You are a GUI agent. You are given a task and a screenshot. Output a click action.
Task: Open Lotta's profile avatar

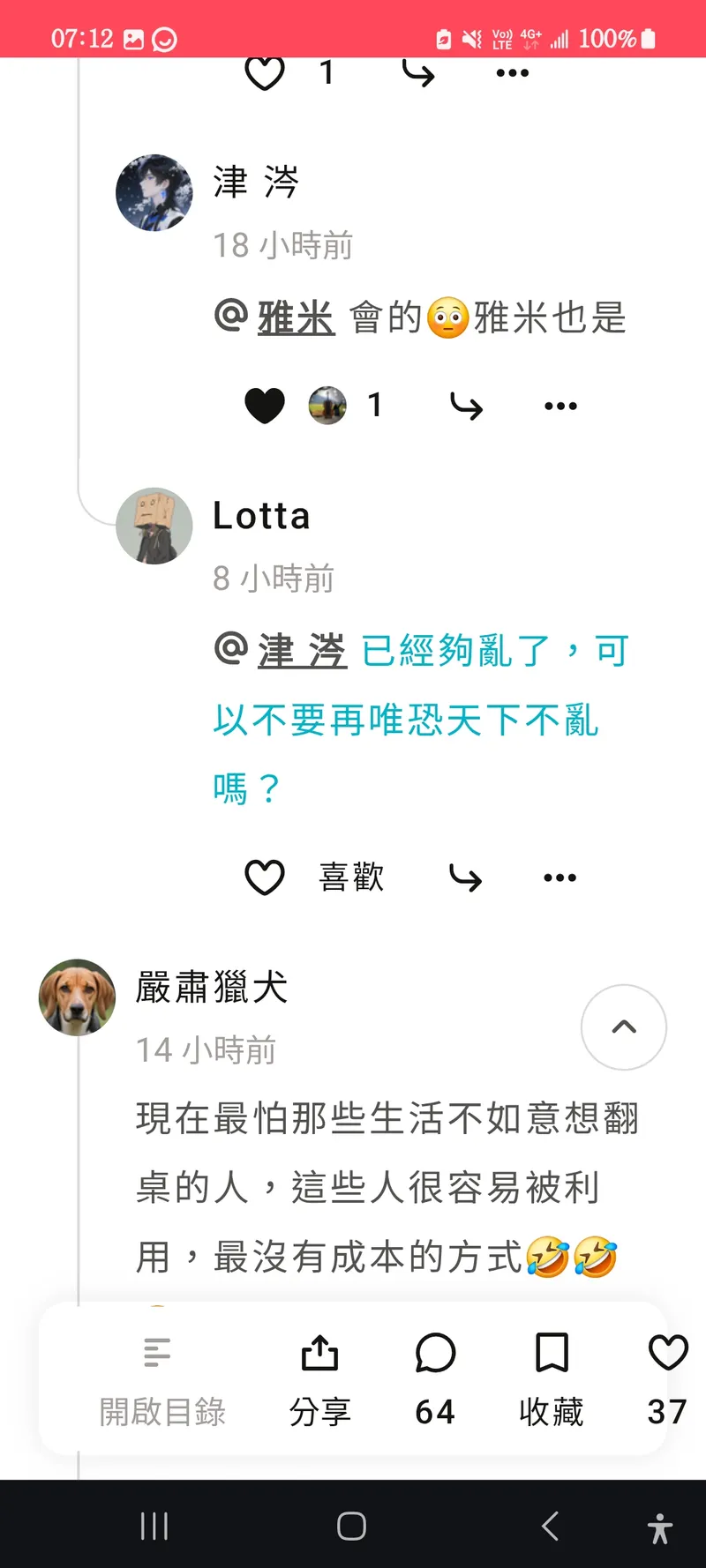pyautogui.click(x=154, y=526)
